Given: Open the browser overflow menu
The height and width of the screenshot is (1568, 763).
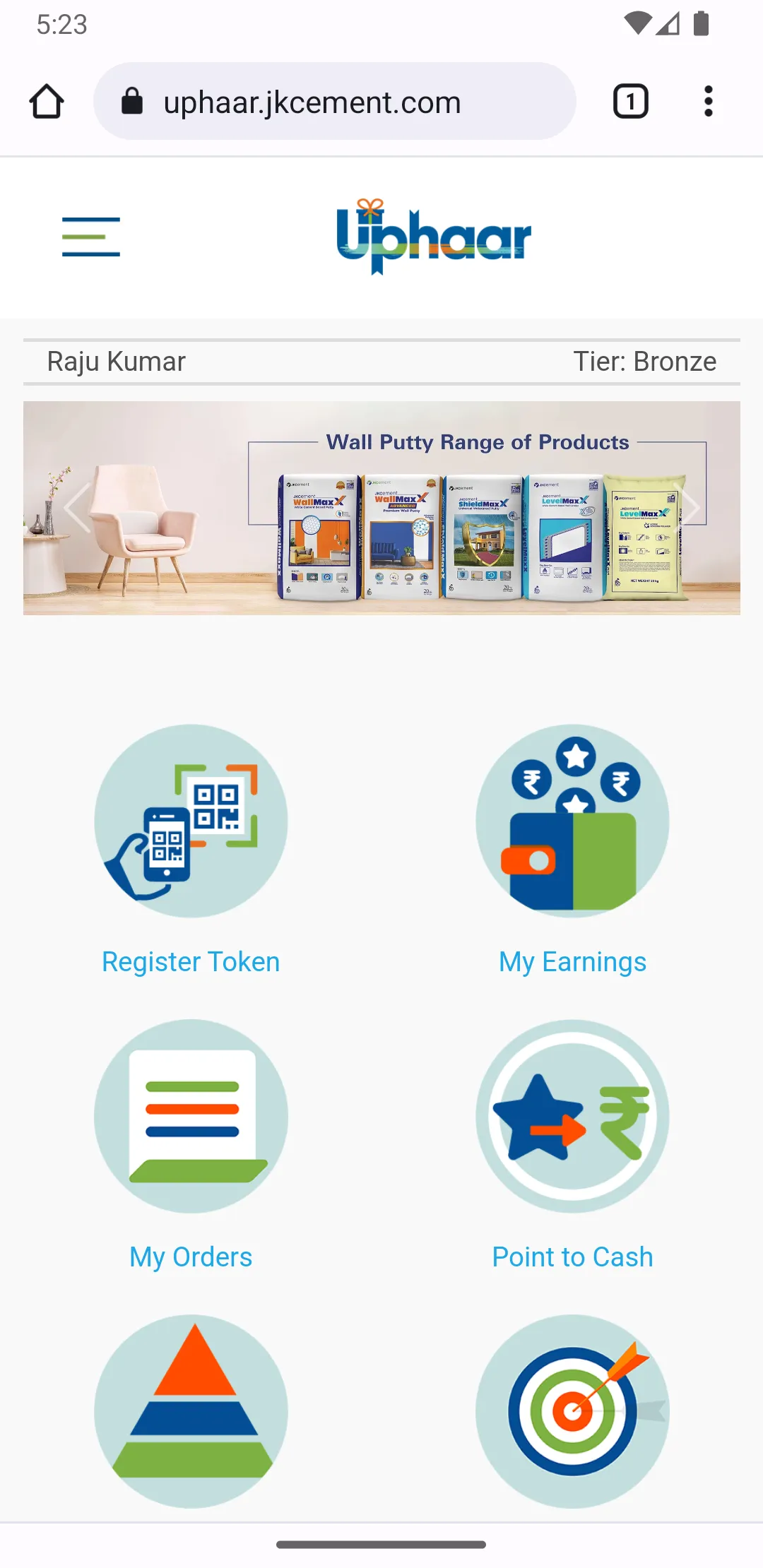Looking at the screenshot, I should pyautogui.click(x=708, y=102).
